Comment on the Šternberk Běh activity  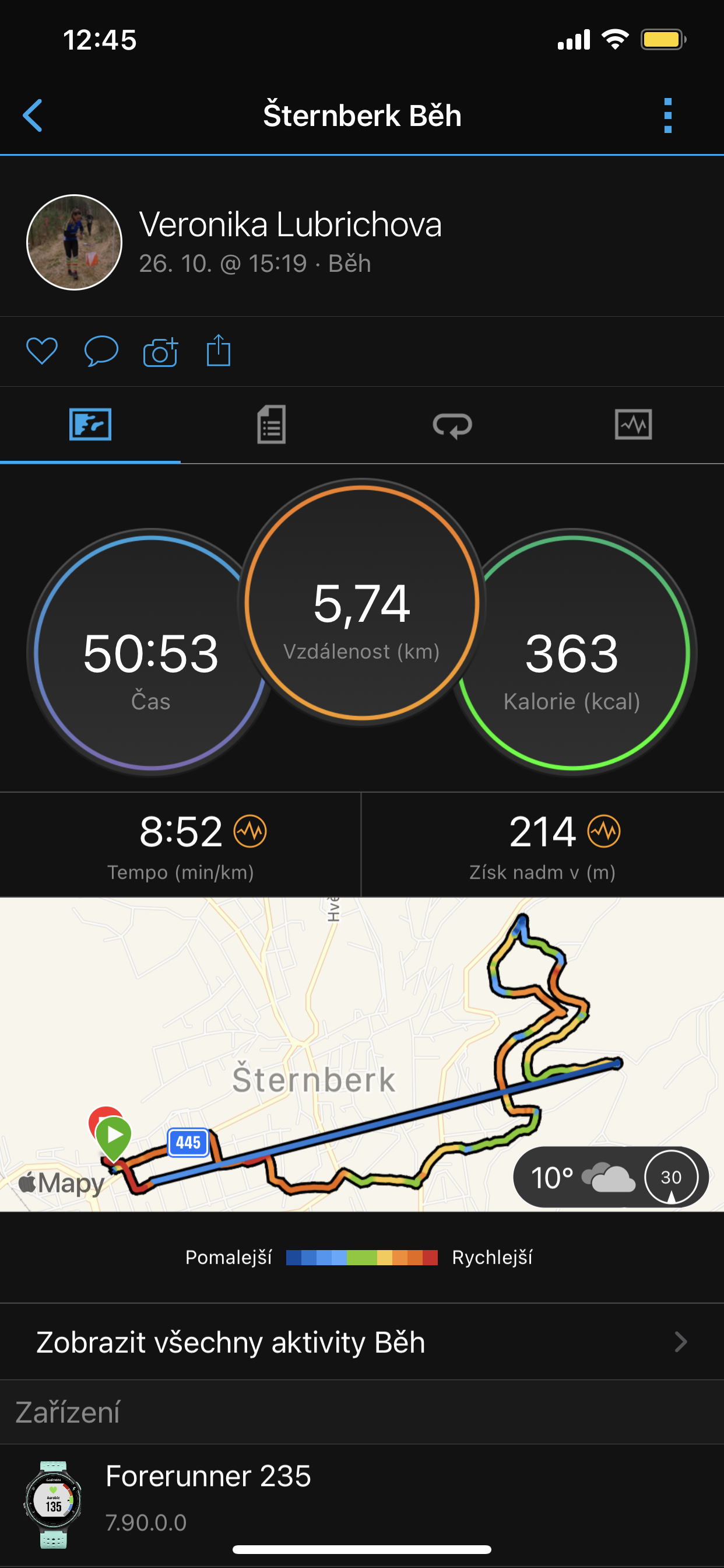(x=101, y=351)
